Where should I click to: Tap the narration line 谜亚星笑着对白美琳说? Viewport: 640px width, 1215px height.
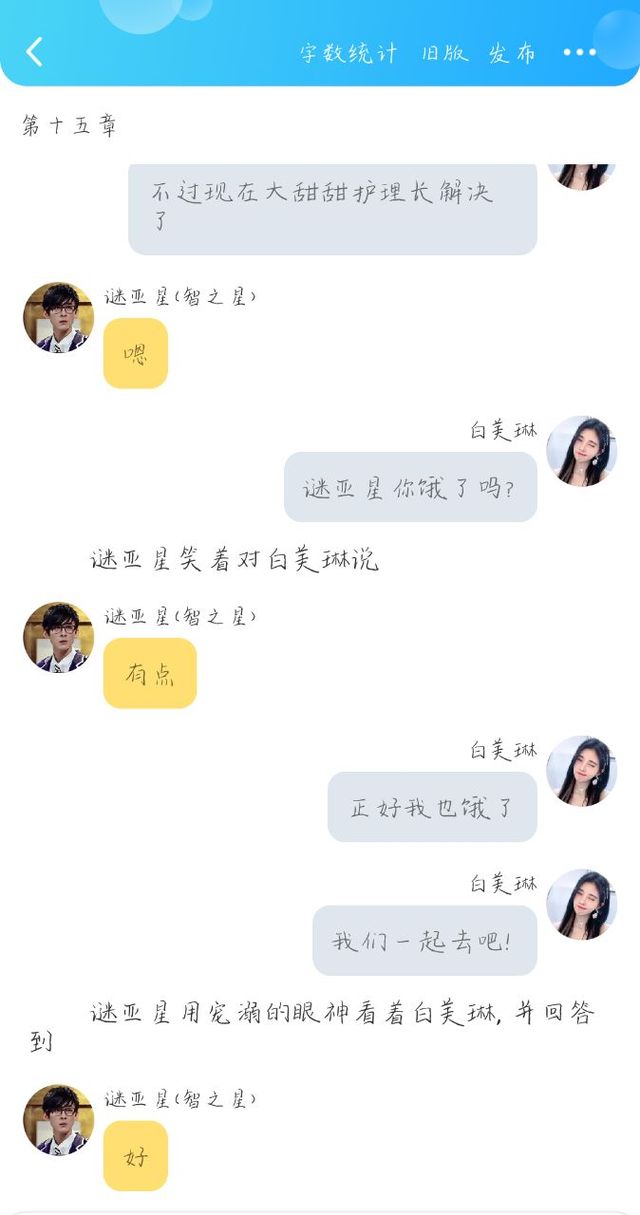tap(234, 560)
